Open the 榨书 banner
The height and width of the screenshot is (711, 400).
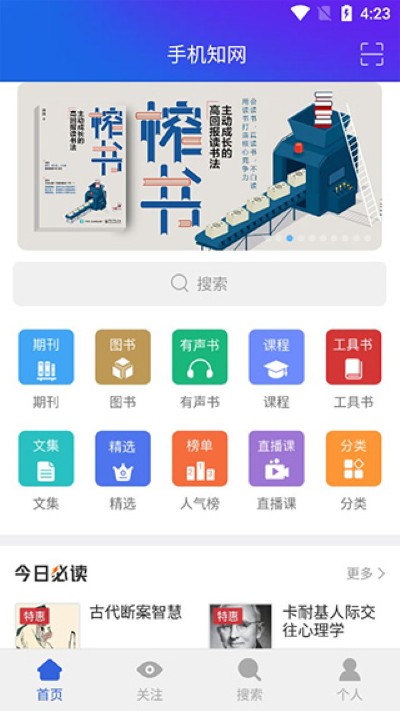coord(200,166)
